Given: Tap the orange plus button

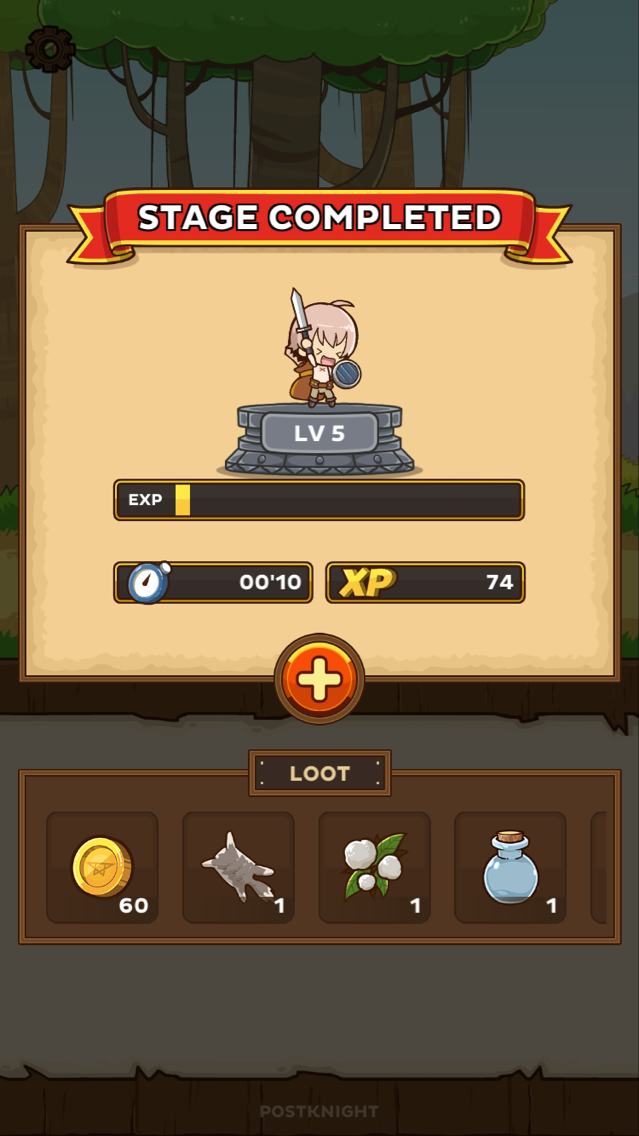Looking at the screenshot, I should click(x=320, y=680).
